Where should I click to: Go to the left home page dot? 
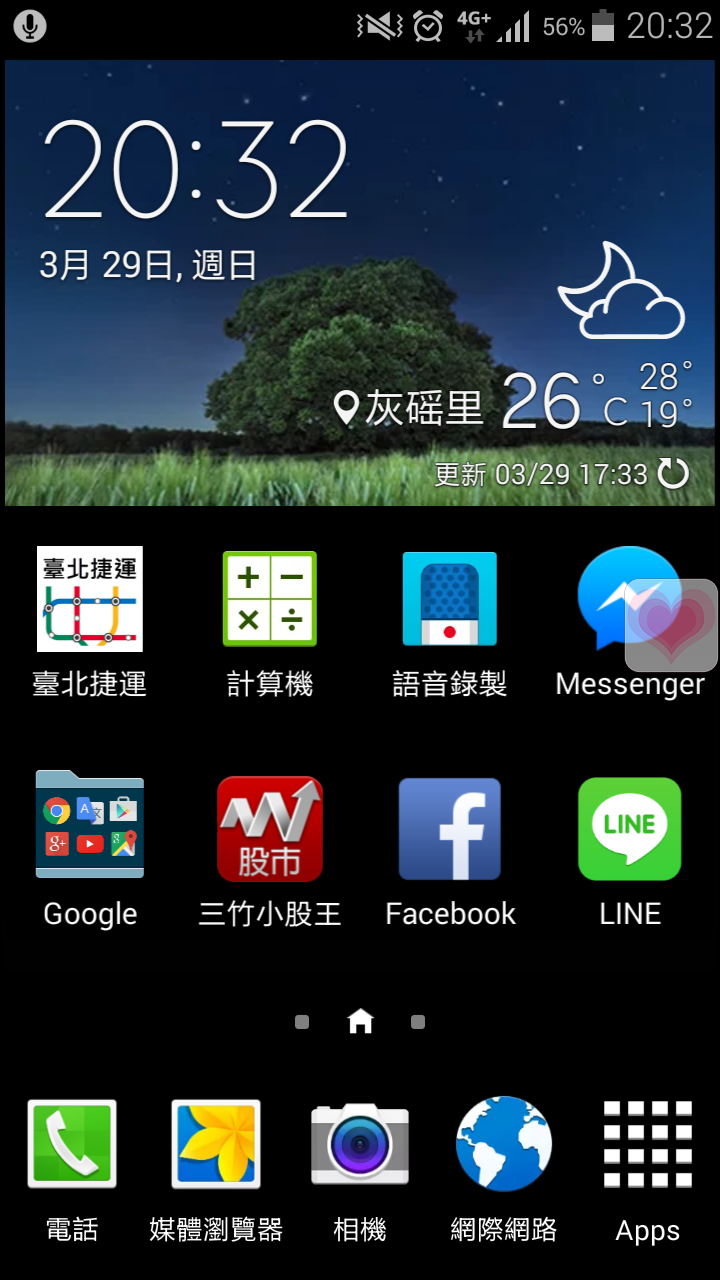pyautogui.click(x=302, y=1022)
